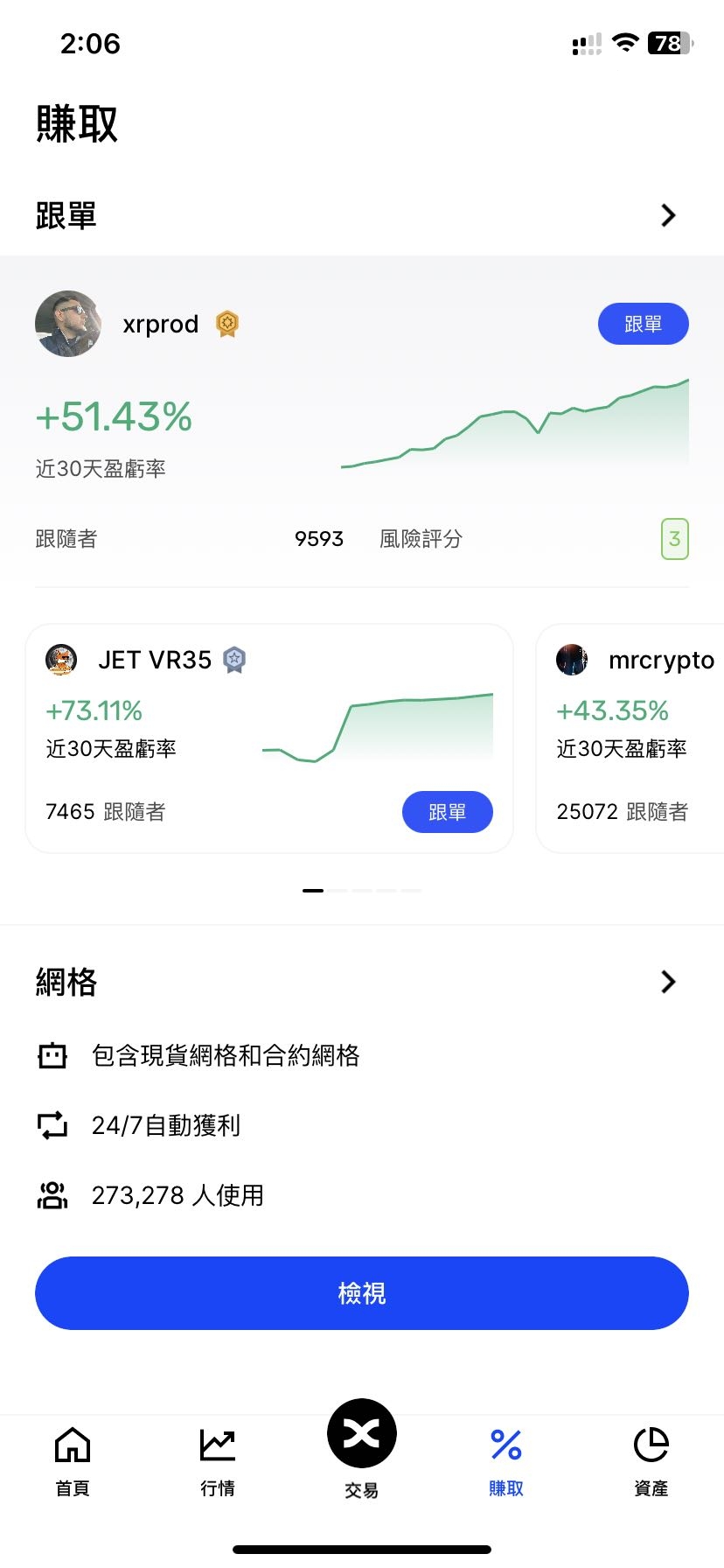The height and width of the screenshot is (1568, 724).
Task: Open the JET VR35 trader card
Action: click(x=155, y=660)
